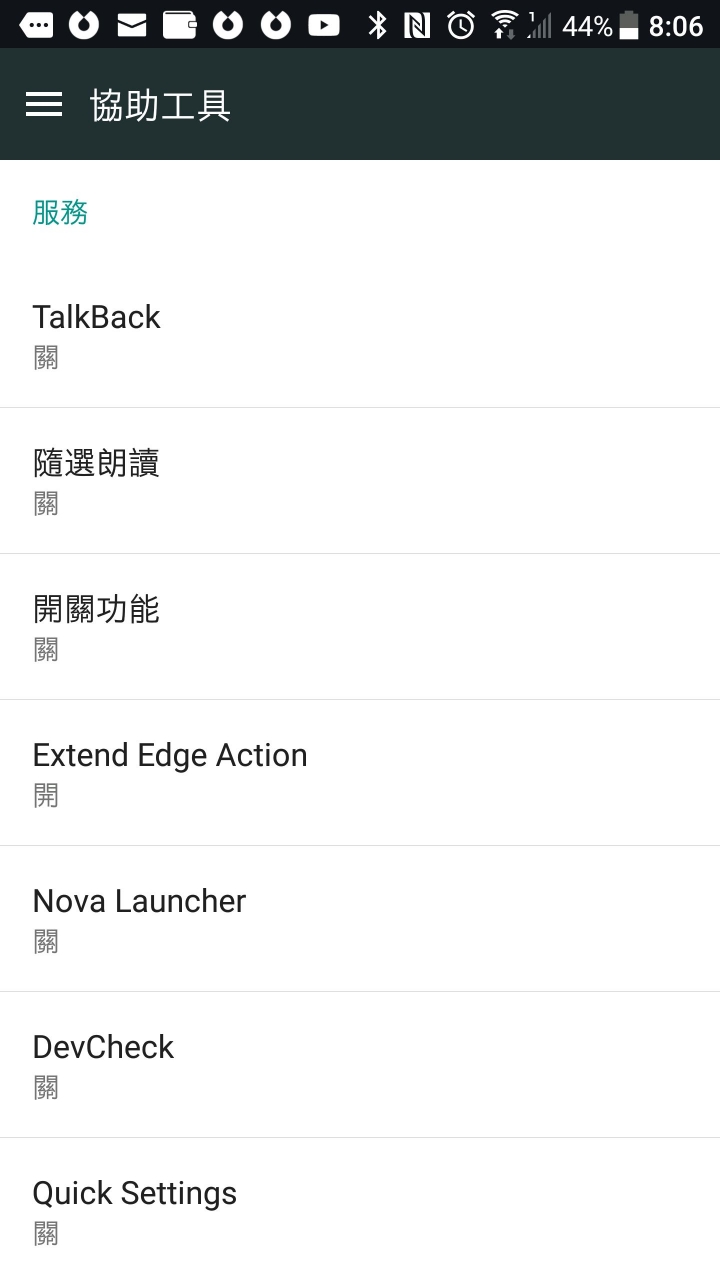
Task: Open the 隨選朗讀 service row
Action: [x=360, y=481]
